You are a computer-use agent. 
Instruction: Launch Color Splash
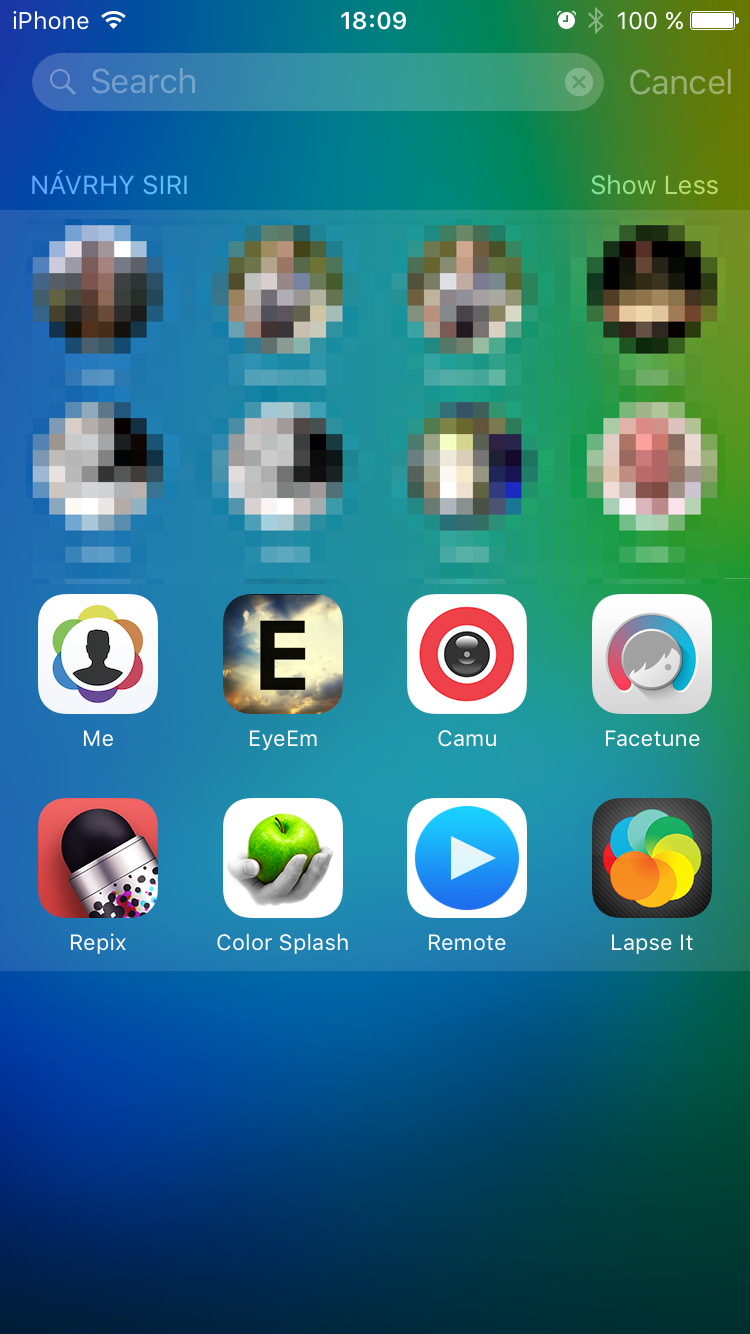(283, 858)
